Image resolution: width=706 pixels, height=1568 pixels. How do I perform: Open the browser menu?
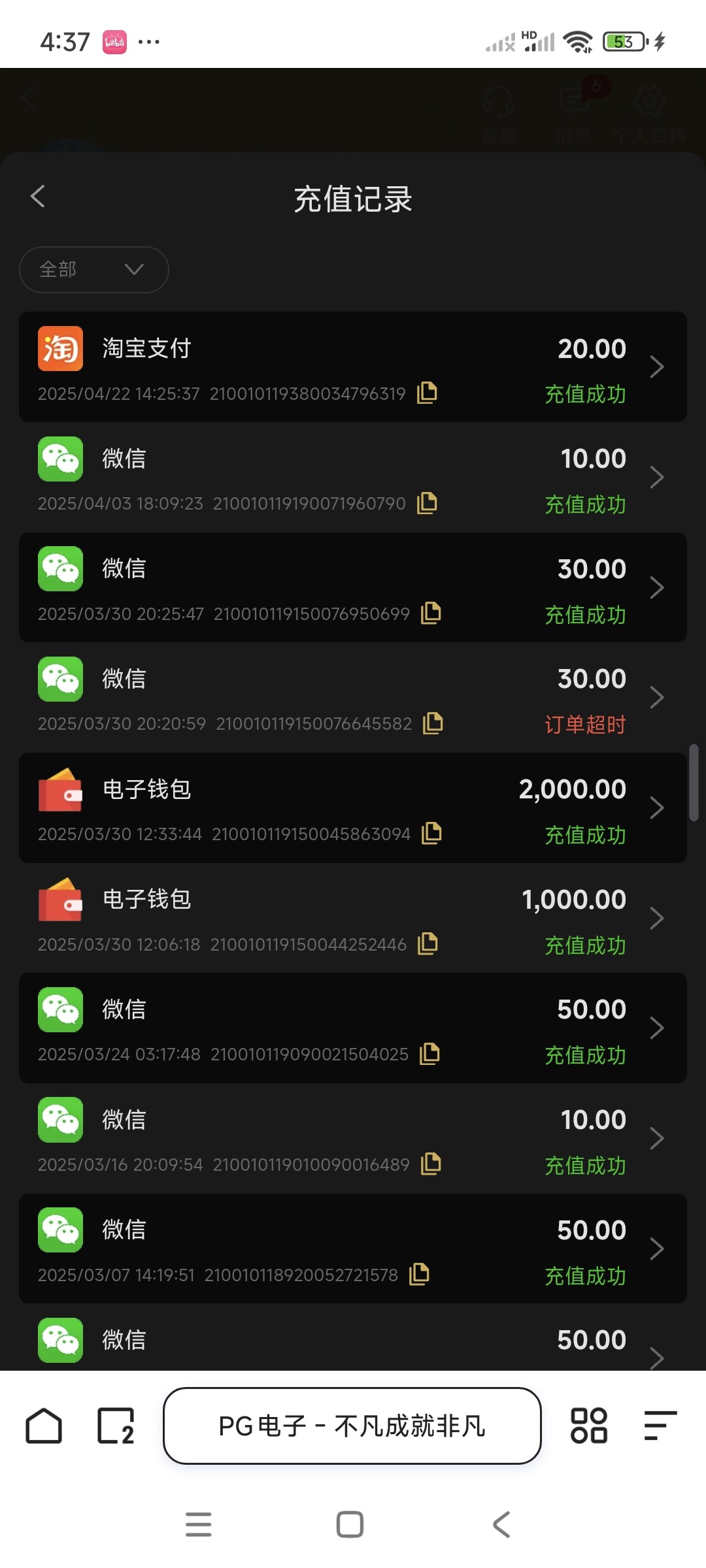pyautogui.click(x=660, y=1426)
